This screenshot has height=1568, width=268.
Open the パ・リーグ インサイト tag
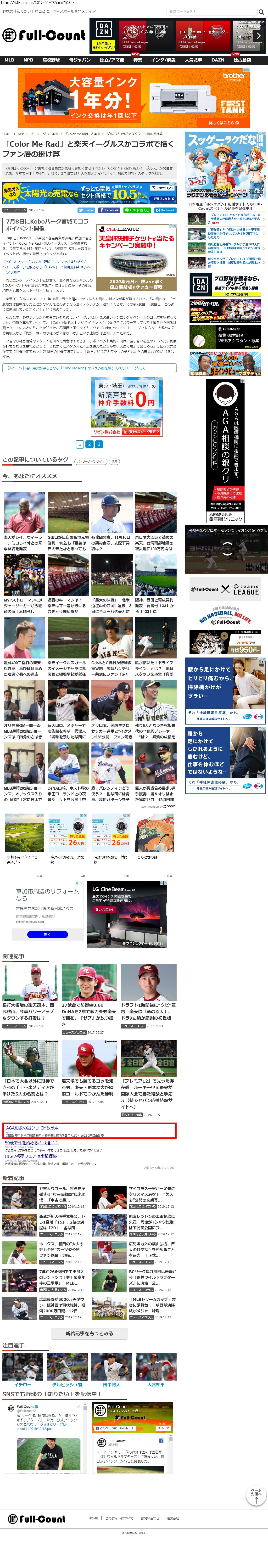coord(91,461)
